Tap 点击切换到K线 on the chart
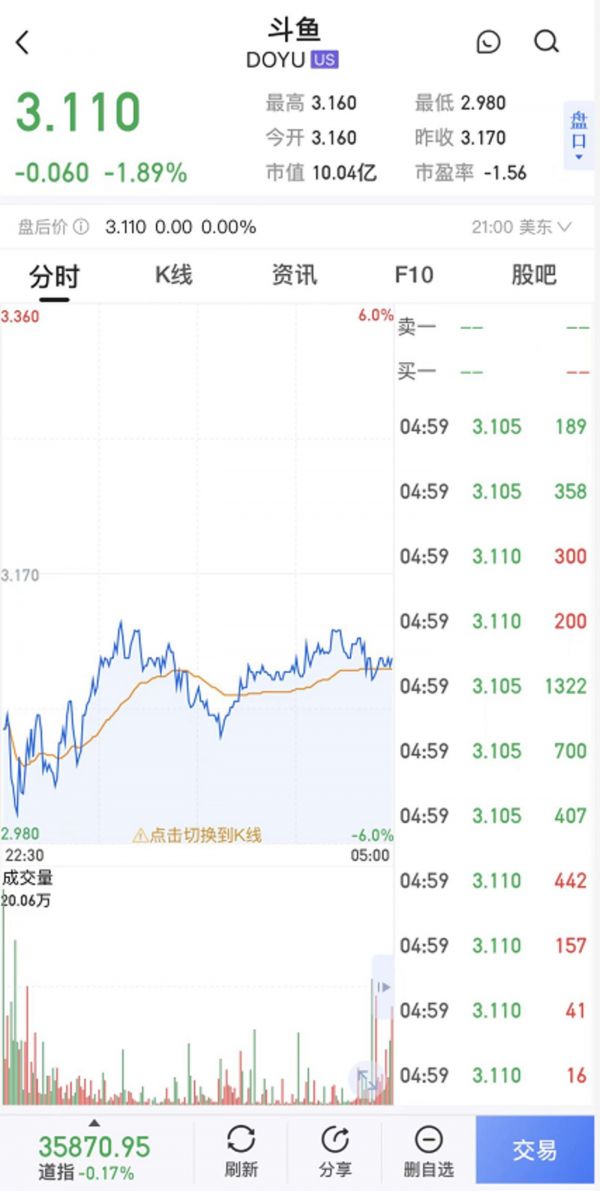 [197, 835]
